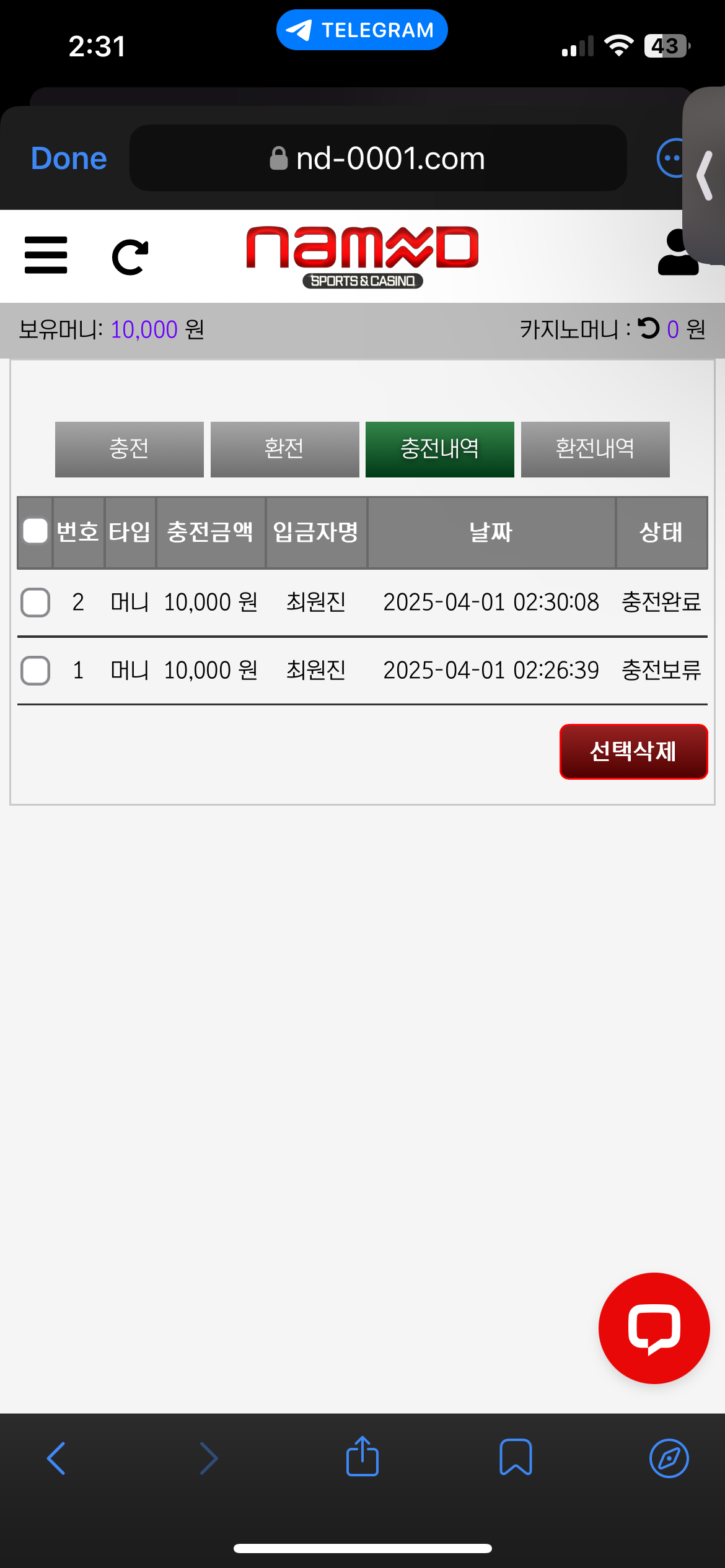Go back with the browser back arrow

click(56, 1458)
